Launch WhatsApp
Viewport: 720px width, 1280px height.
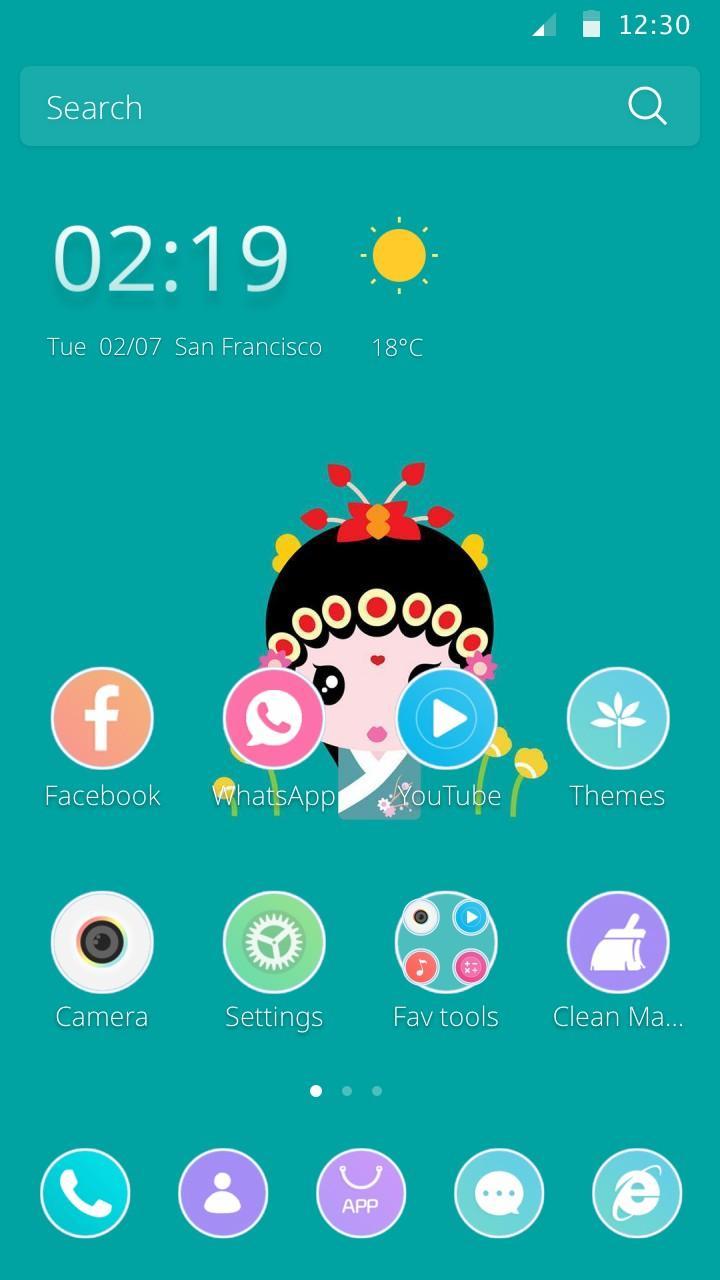[274, 718]
